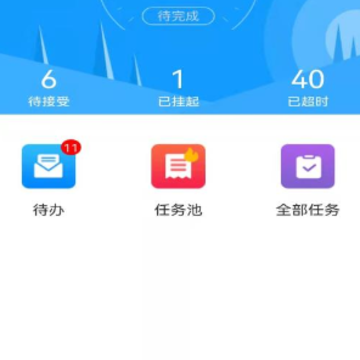View the 1 已挂起 task
Viewport: 360px width, 360px height.
click(x=178, y=88)
